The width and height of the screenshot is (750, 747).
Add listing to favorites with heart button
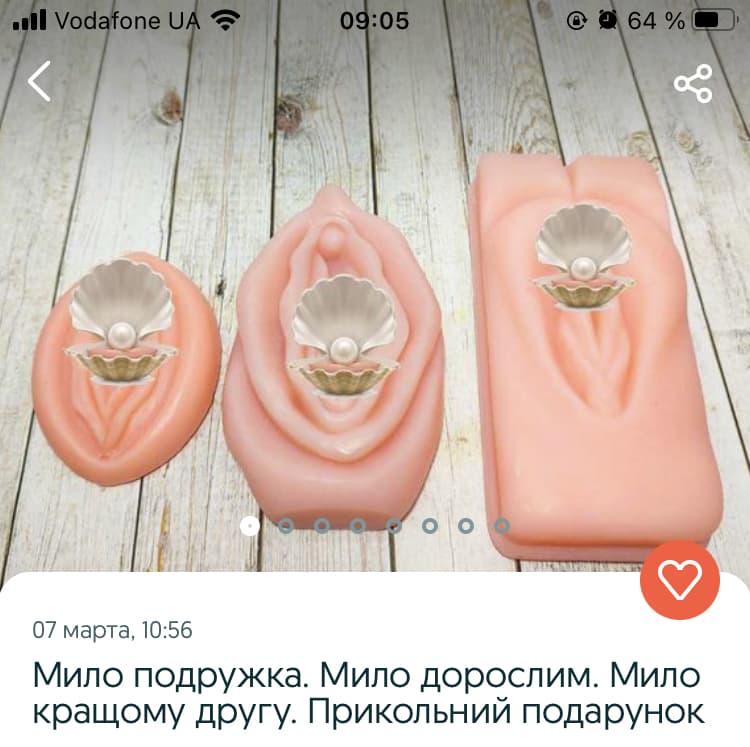(680, 580)
